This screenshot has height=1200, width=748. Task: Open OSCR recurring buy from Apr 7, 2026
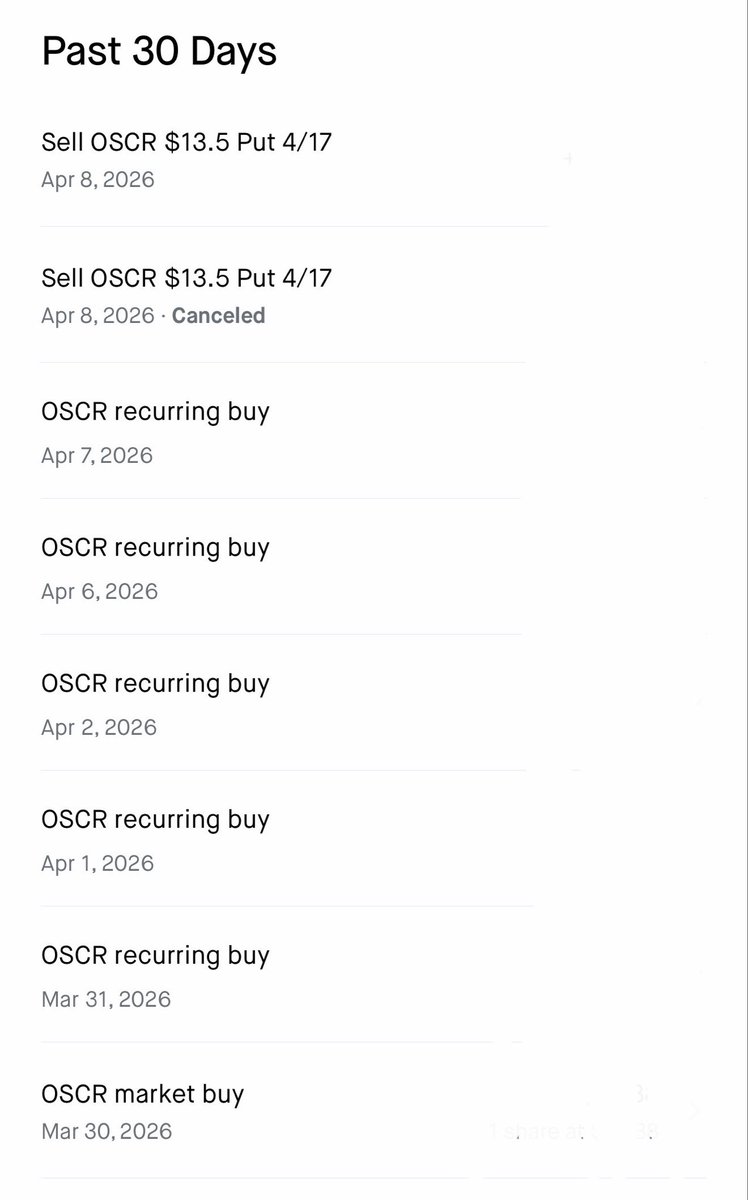[156, 431]
